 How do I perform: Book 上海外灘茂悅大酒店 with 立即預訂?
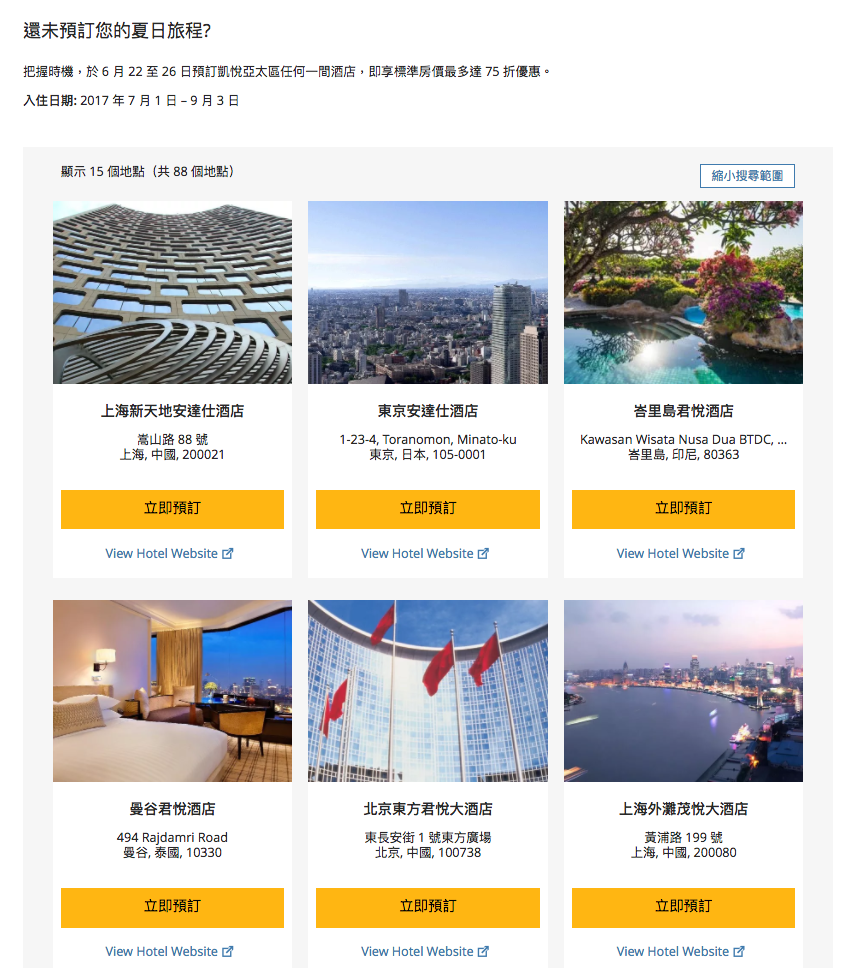(683, 907)
